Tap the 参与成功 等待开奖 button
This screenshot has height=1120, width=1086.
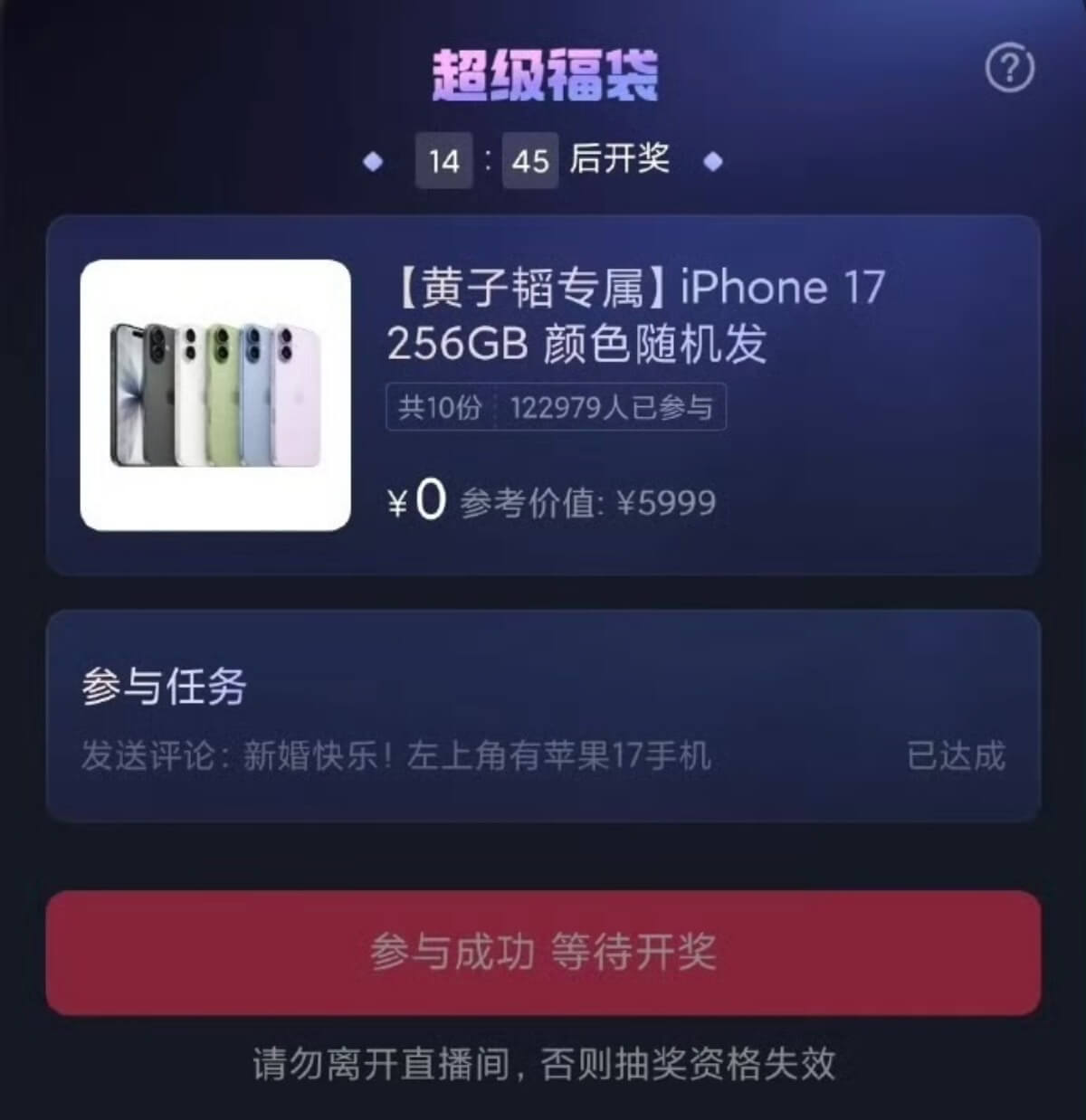point(543,953)
